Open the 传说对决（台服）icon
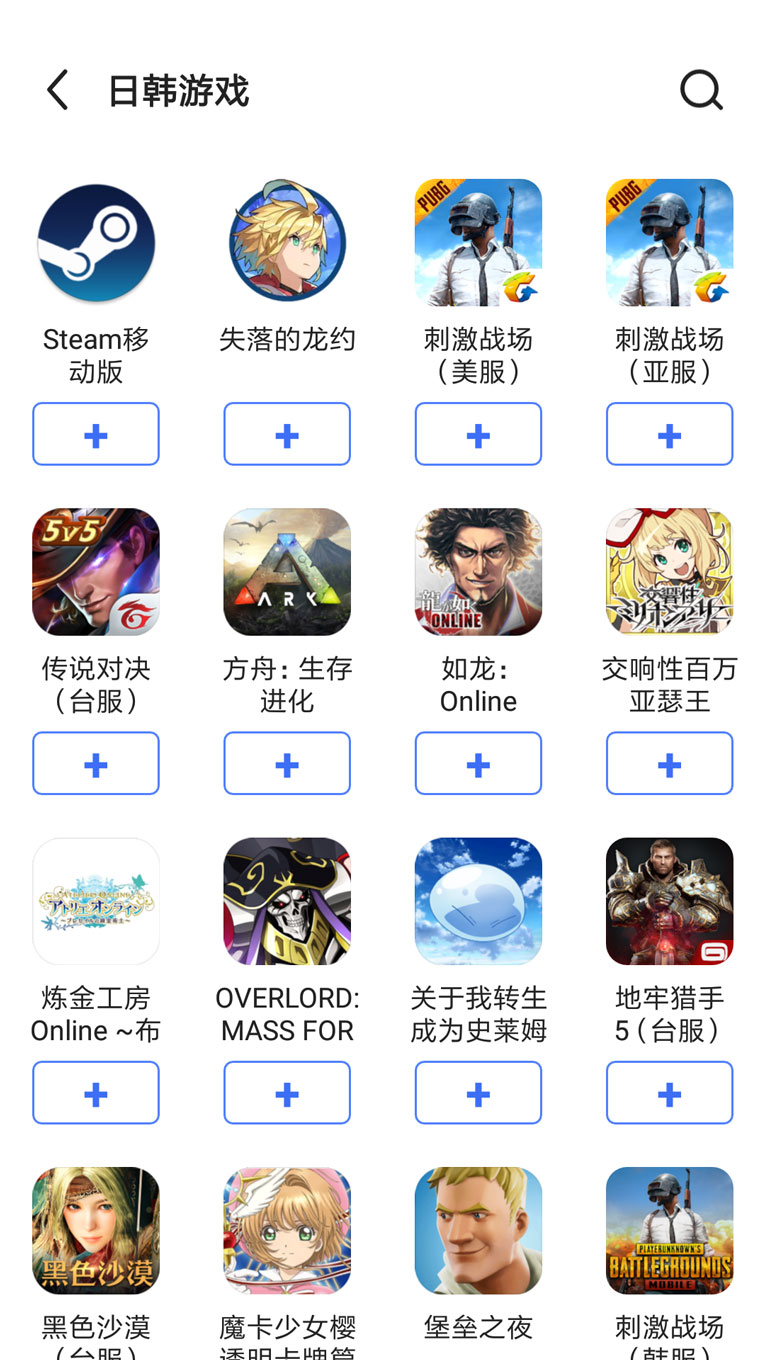This screenshot has width=765, height=1360. (x=95, y=572)
